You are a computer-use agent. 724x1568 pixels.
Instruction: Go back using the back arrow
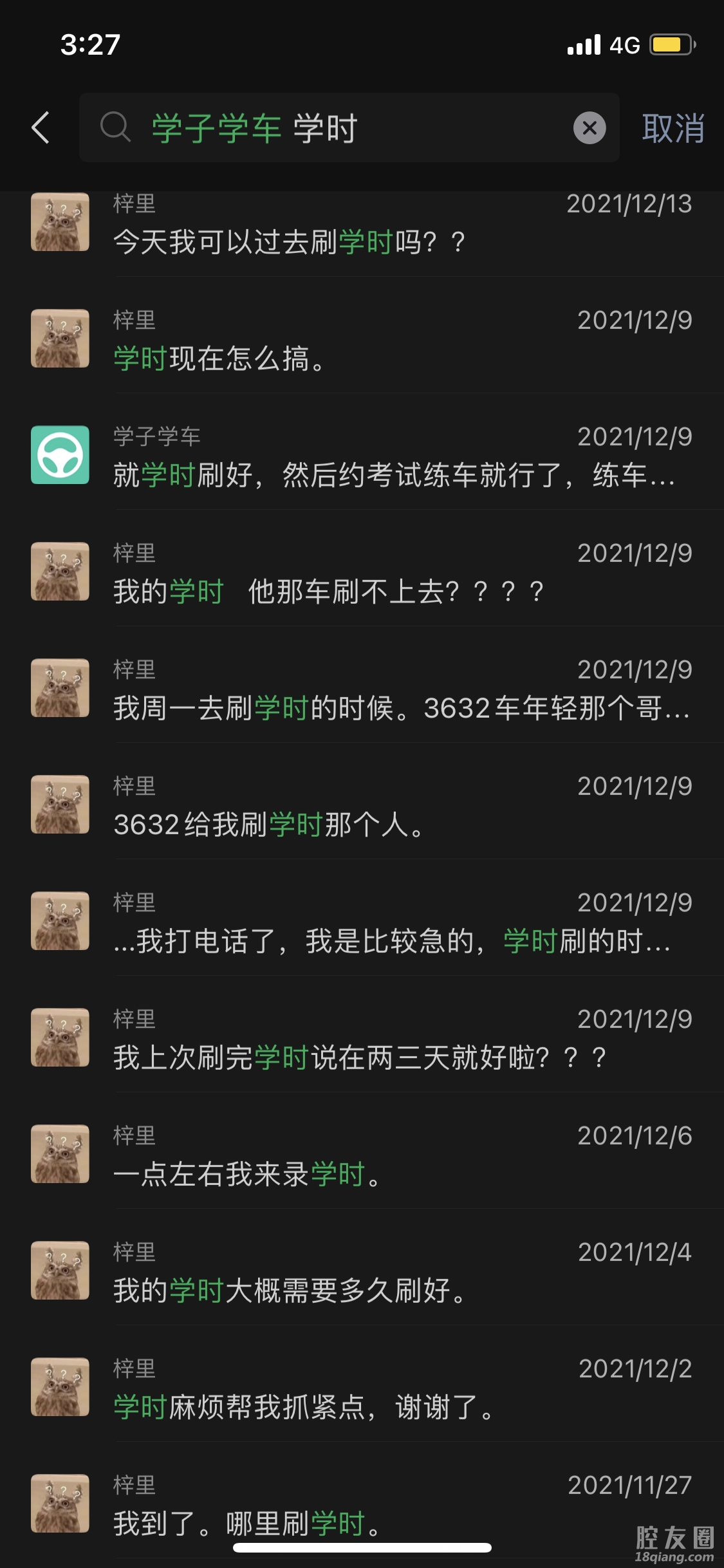(x=41, y=127)
